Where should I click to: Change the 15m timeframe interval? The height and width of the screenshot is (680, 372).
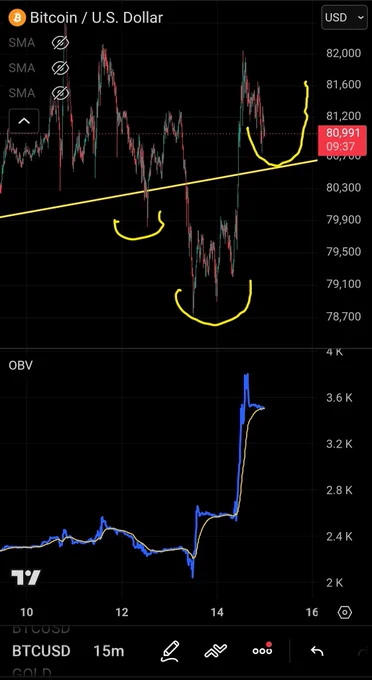tap(108, 651)
